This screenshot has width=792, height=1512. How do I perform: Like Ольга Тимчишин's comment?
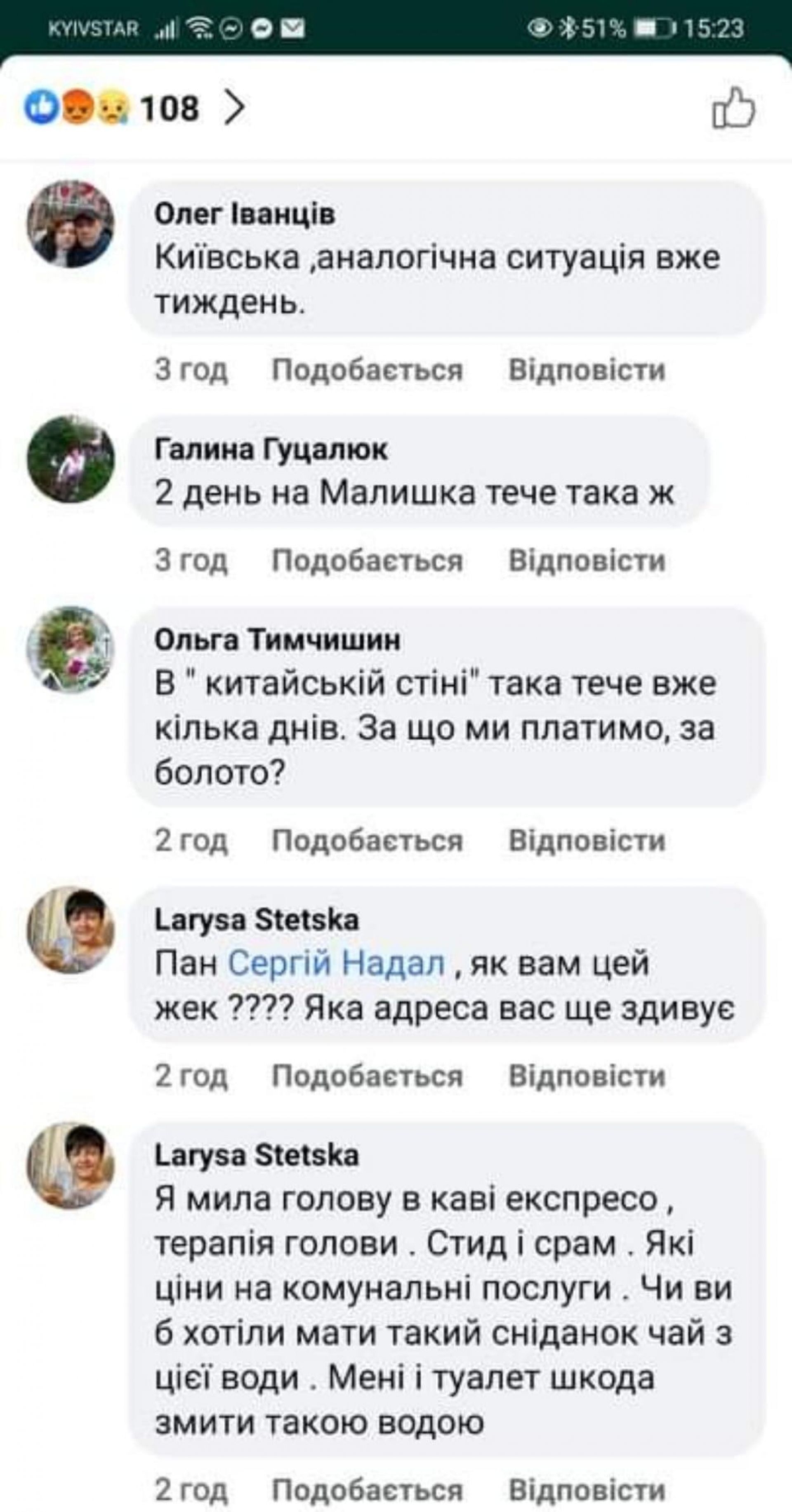tap(367, 841)
